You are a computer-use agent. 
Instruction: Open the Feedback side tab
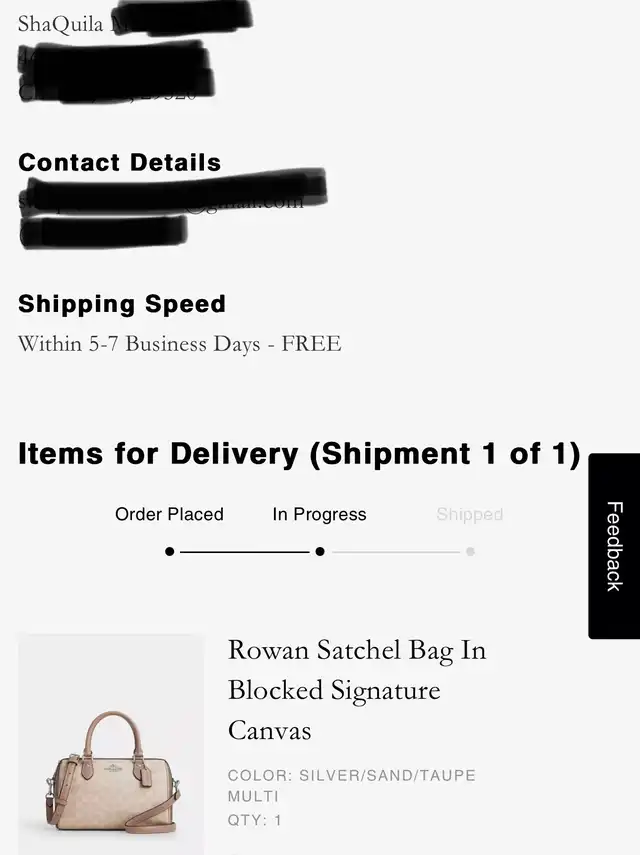click(x=614, y=546)
